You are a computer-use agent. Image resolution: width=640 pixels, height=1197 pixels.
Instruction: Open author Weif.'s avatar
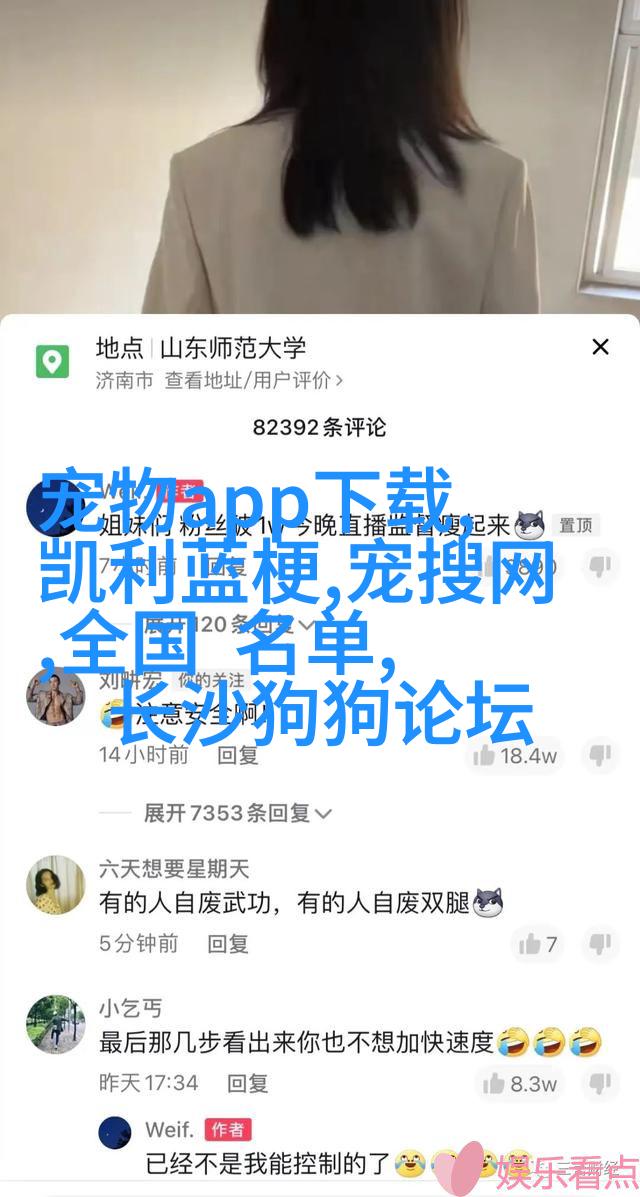[115, 1134]
